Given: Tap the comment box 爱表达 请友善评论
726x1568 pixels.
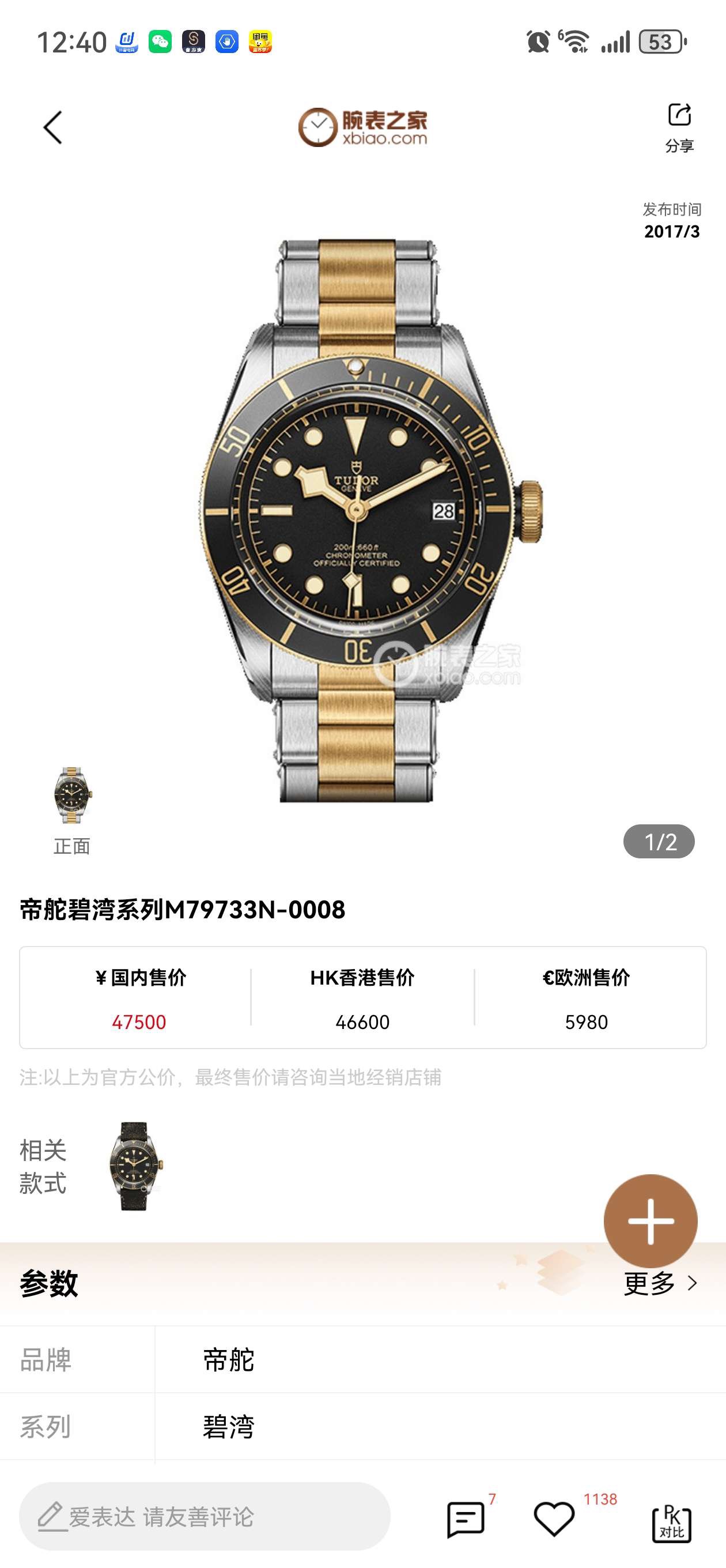Looking at the screenshot, I should (205, 1516).
